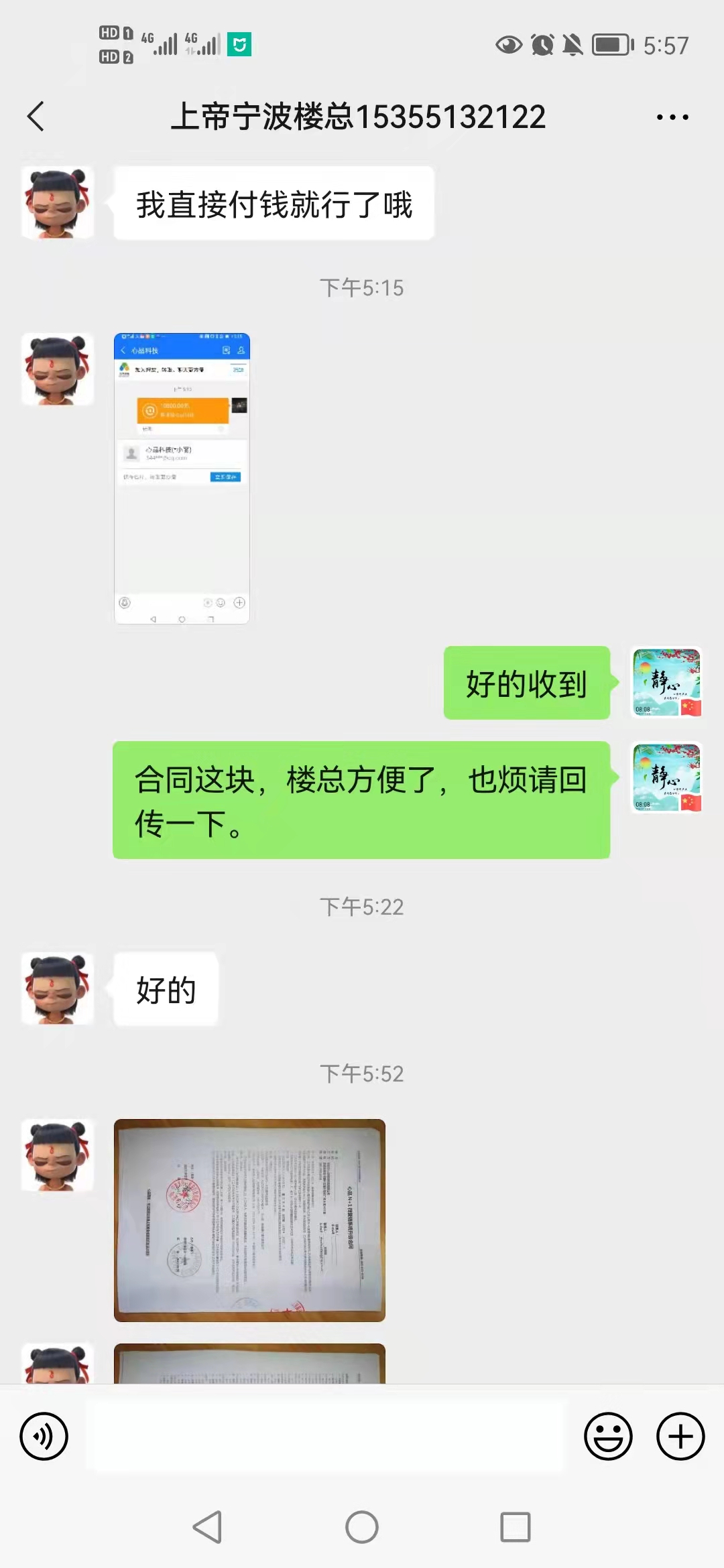
Task: Tap the system home button
Action: tap(362, 1527)
